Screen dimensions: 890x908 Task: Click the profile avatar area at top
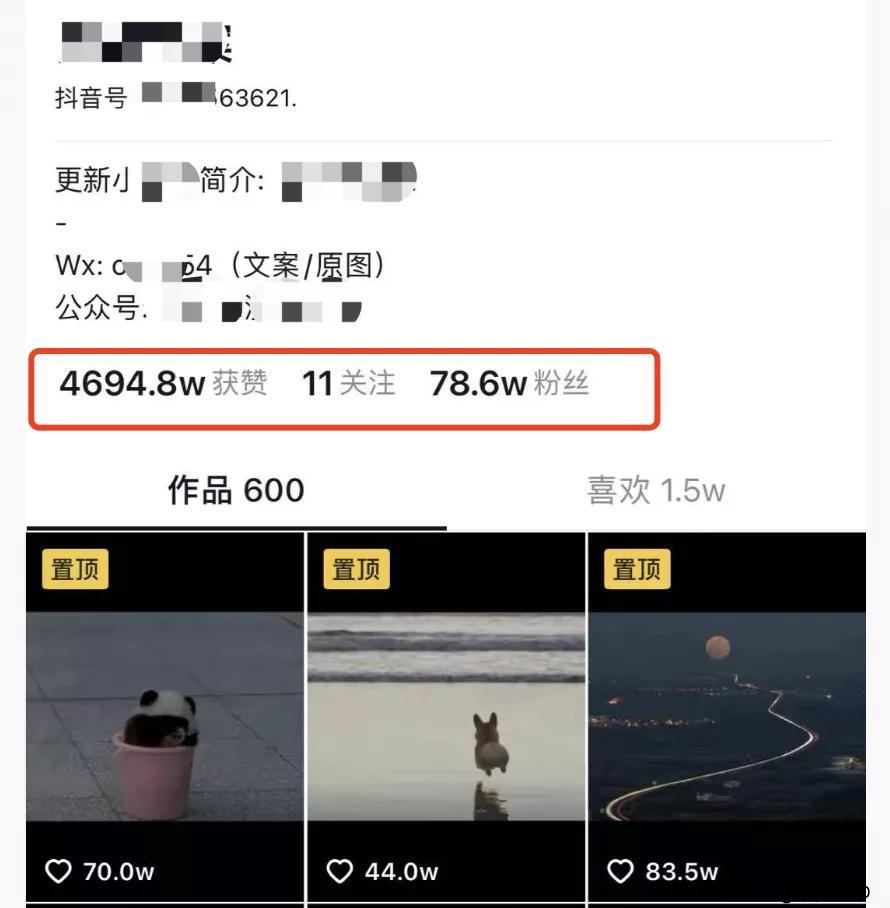tap(145, 40)
